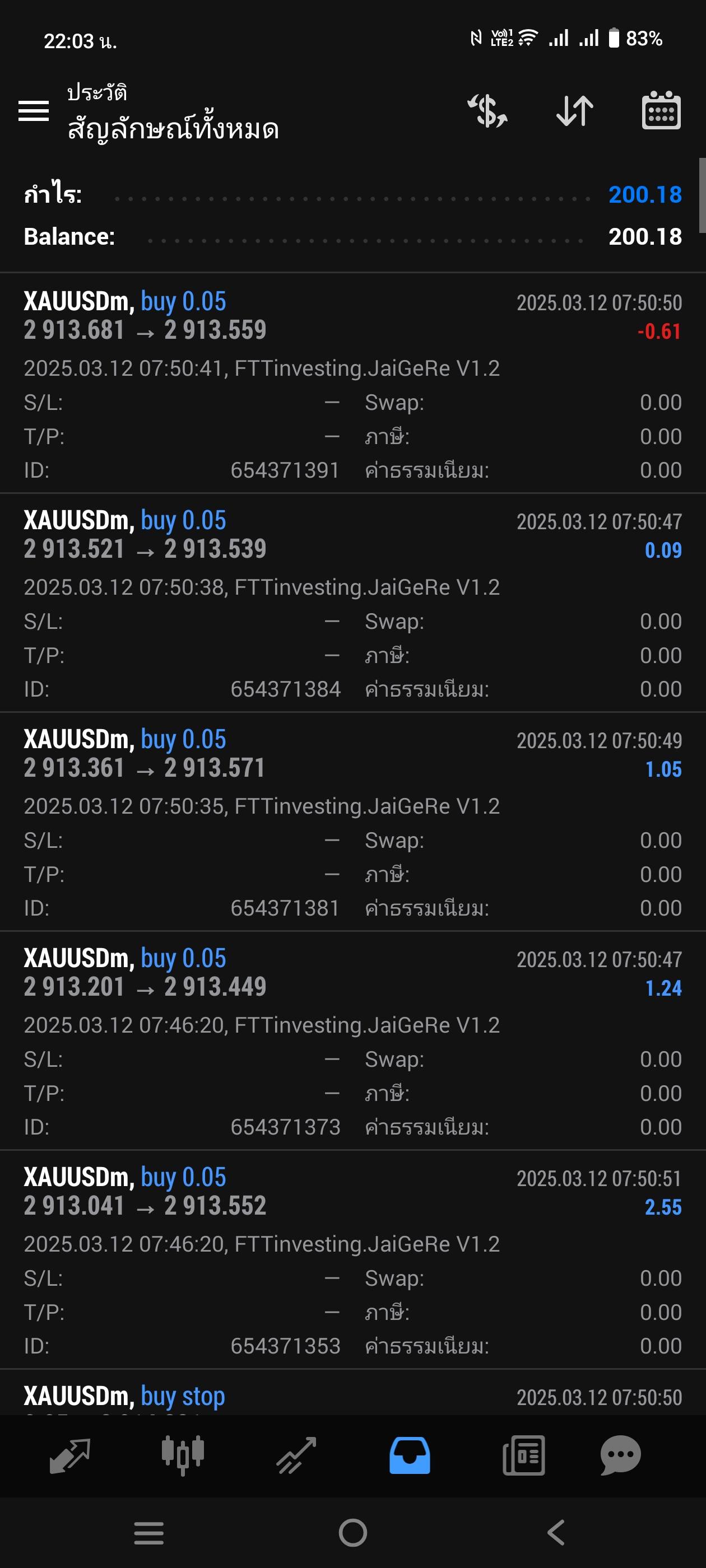Switch to the candlestick Chart tab
706x1568 pixels.
183,1455
